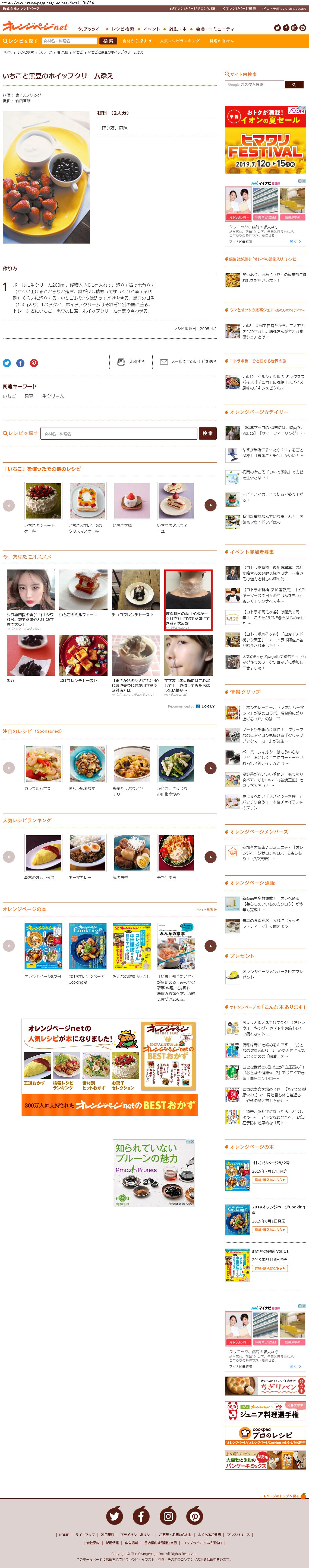309x1568 pixels.
Task: Open the レシピ検索 navigation menu
Action: click(x=122, y=28)
